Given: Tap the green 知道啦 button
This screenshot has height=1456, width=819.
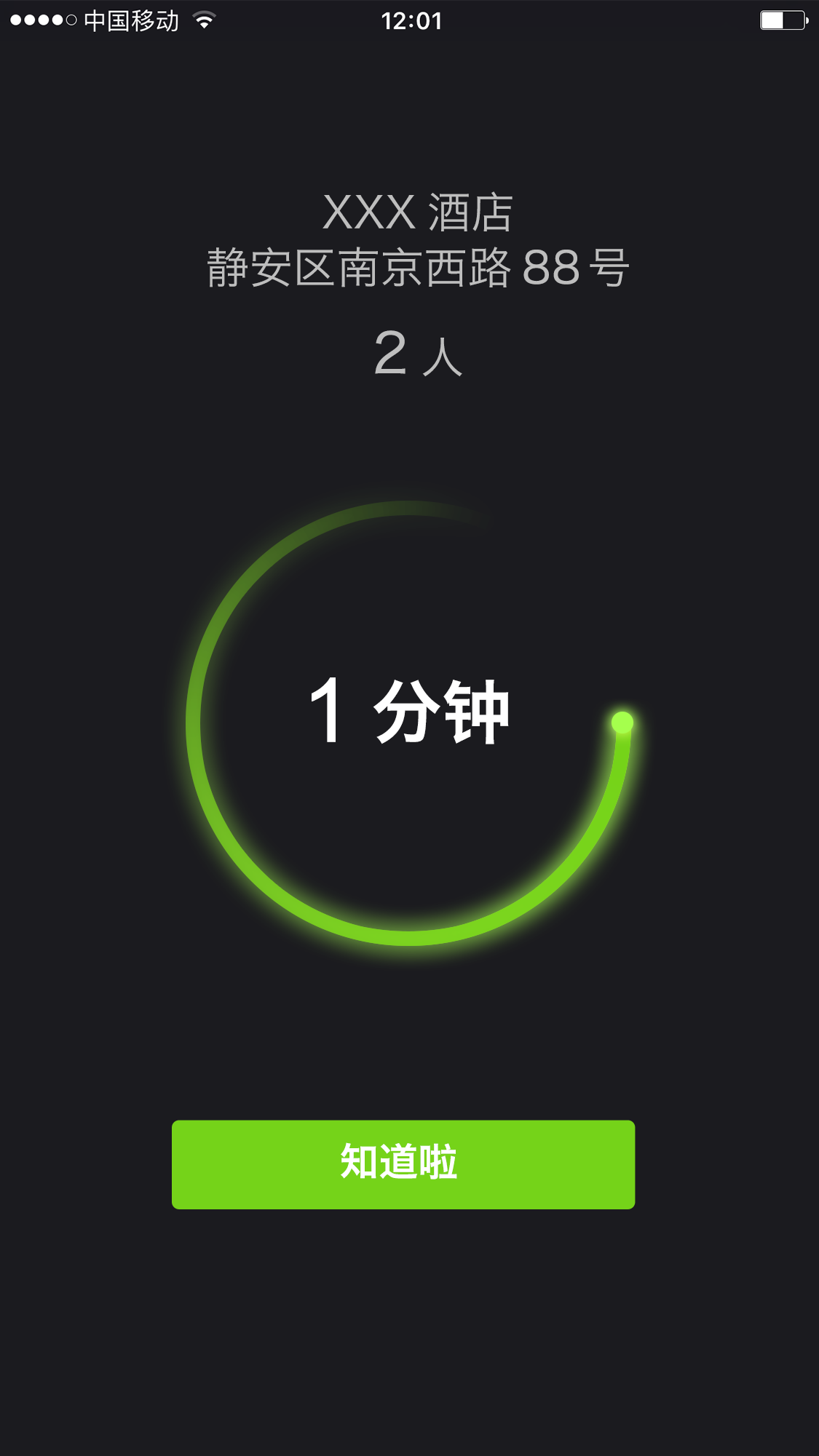Looking at the screenshot, I should pyautogui.click(x=403, y=1164).
